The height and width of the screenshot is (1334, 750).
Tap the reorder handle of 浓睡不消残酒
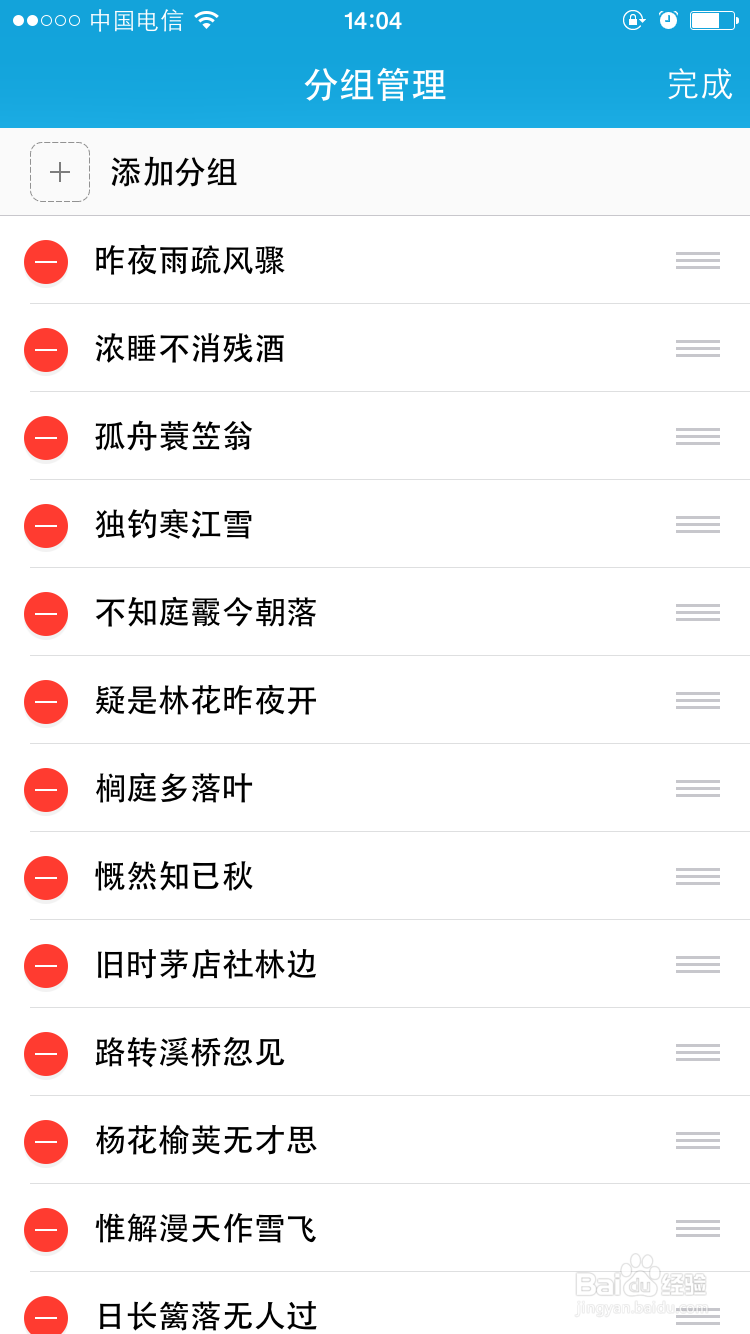pos(697,348)
